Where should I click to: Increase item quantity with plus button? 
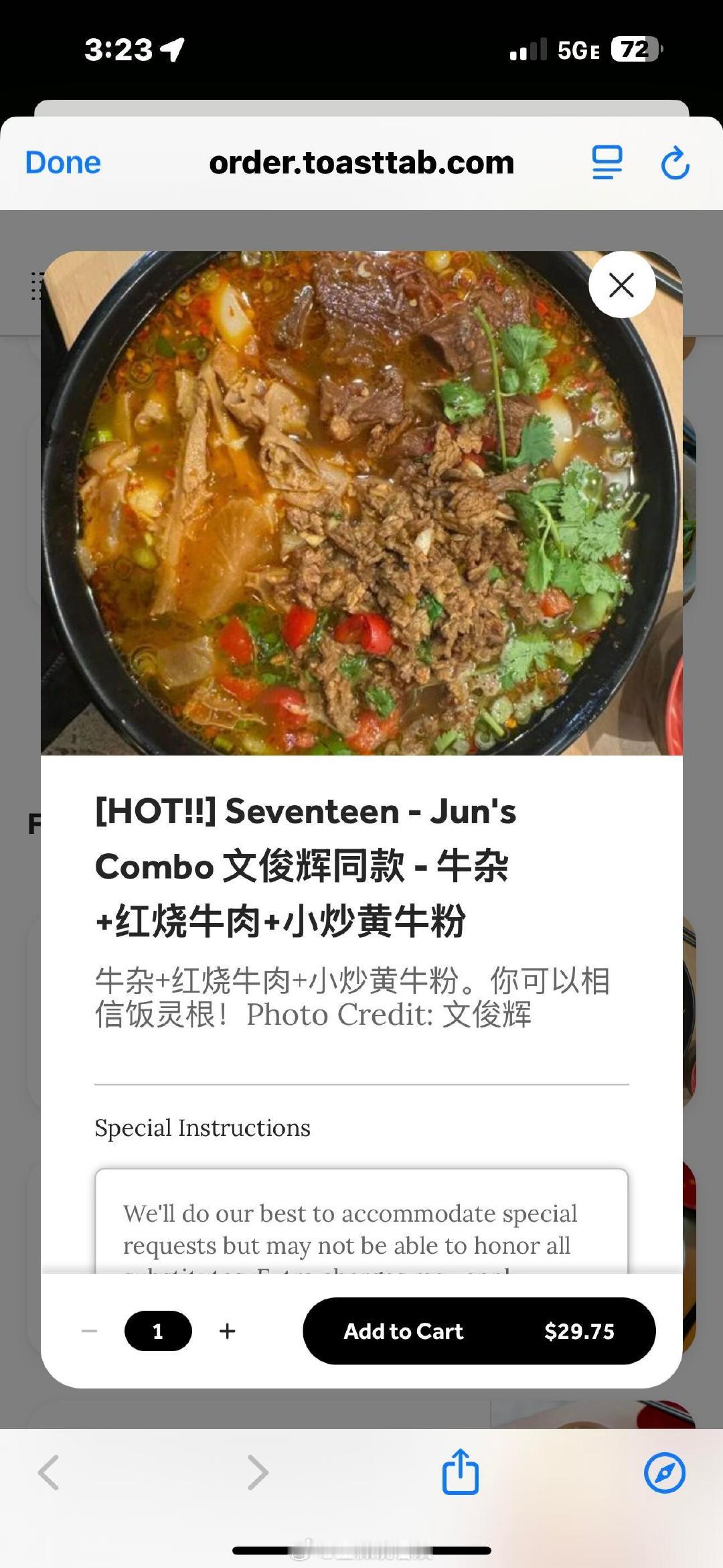click(x=227, y=1332)
